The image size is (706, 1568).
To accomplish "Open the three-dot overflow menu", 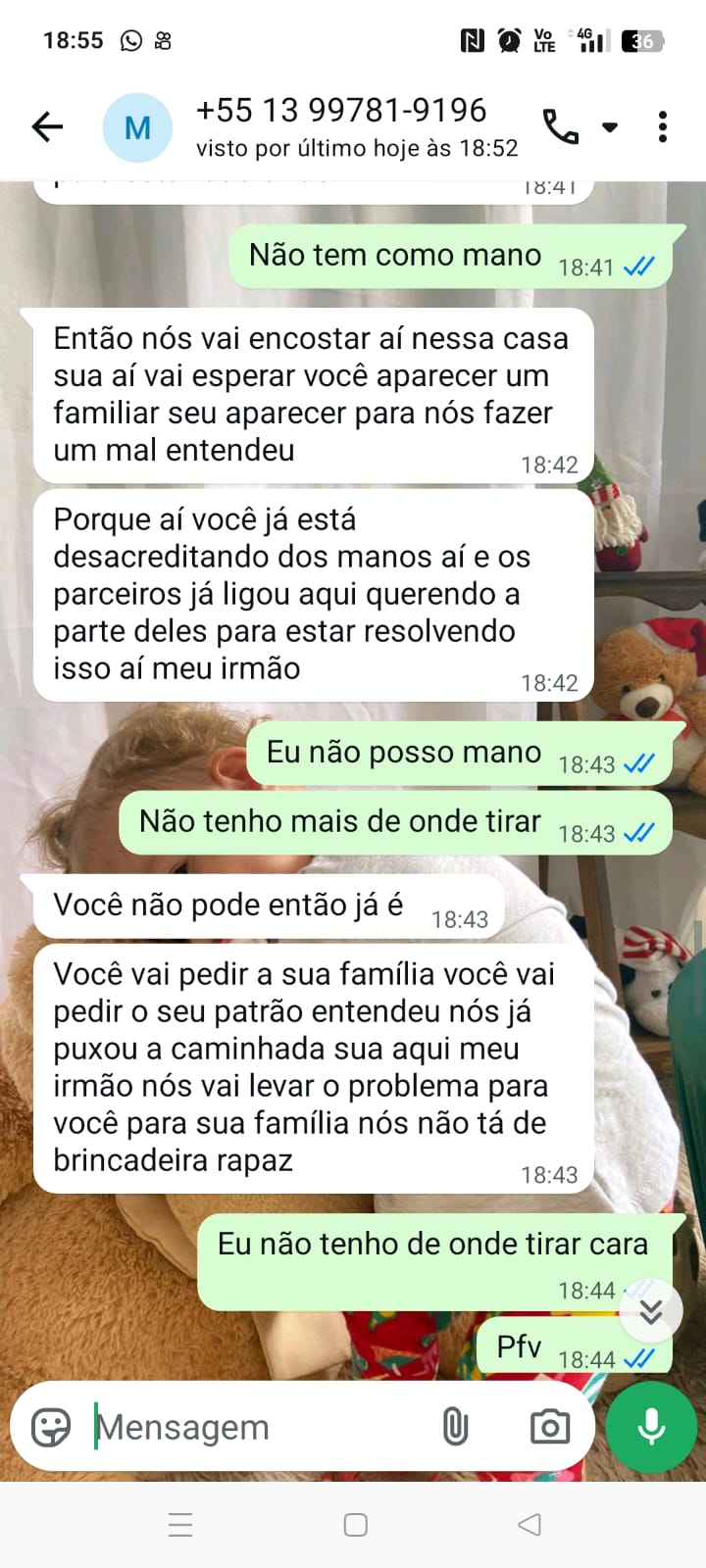I will coord(663,127).
